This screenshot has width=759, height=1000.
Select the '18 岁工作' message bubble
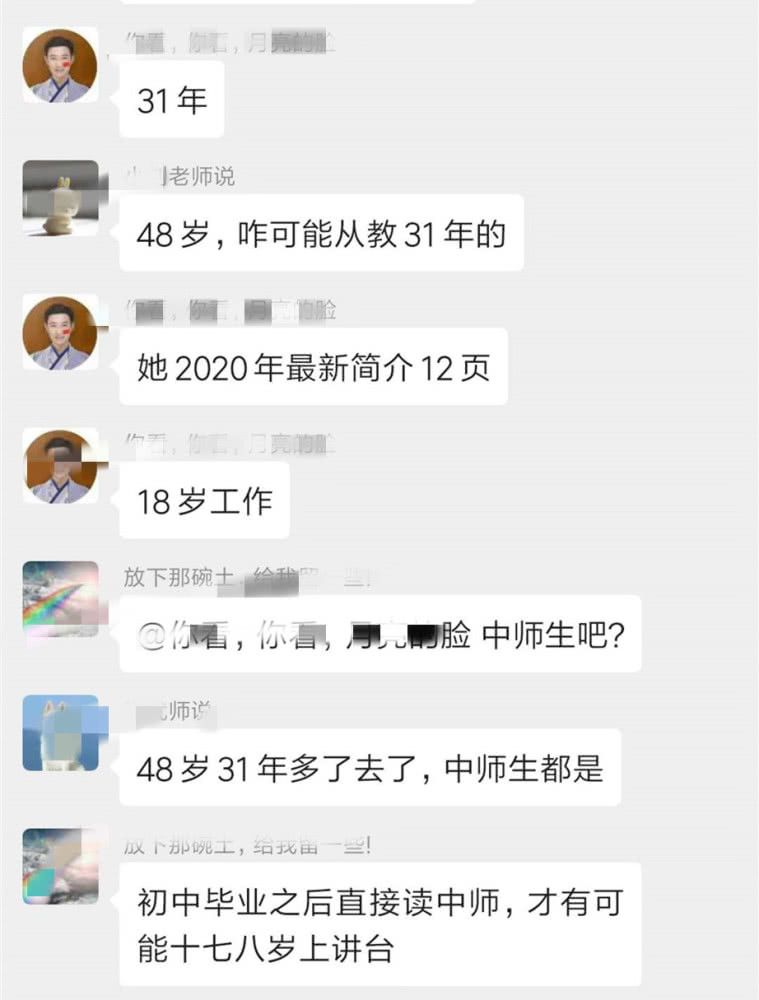point(205,501)
